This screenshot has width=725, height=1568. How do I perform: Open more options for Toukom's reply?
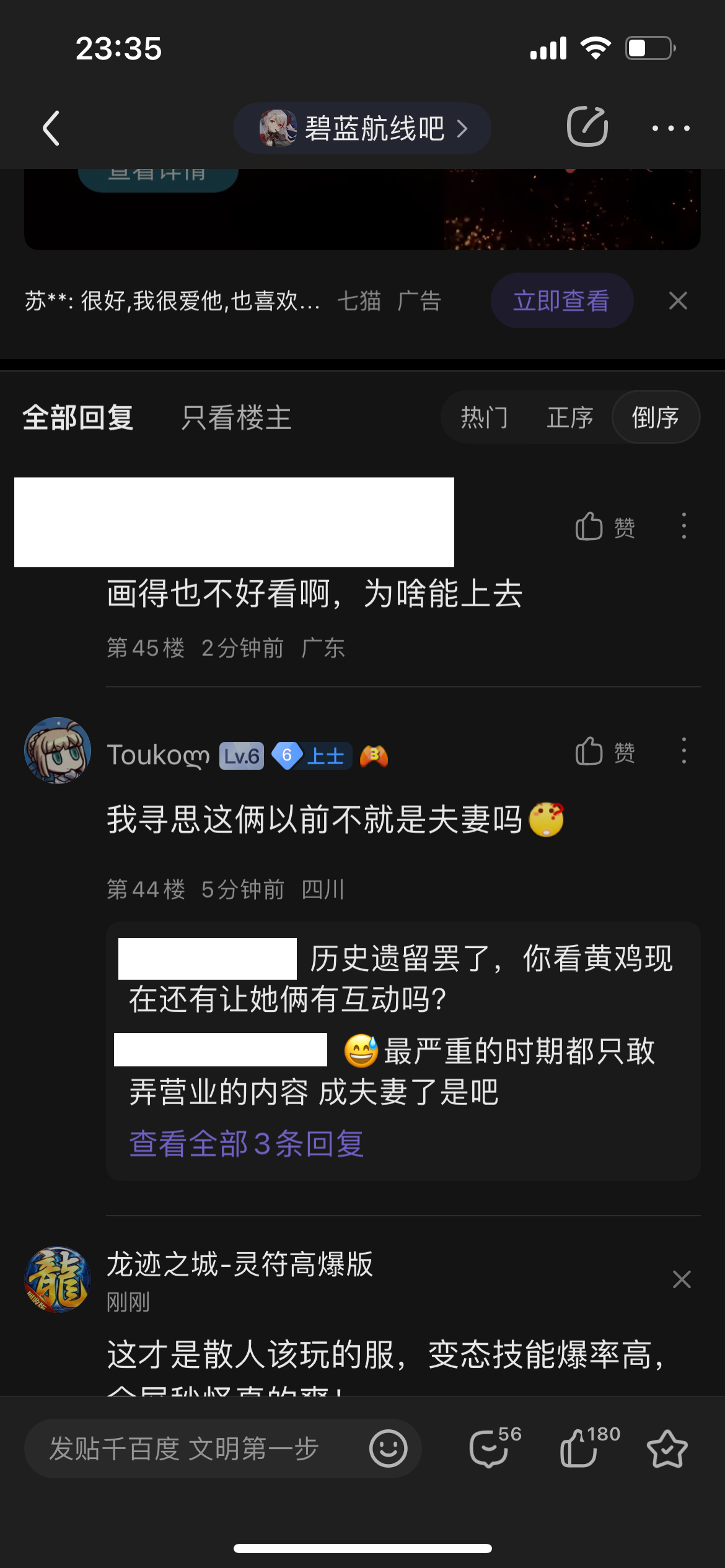tap(683, 751)
